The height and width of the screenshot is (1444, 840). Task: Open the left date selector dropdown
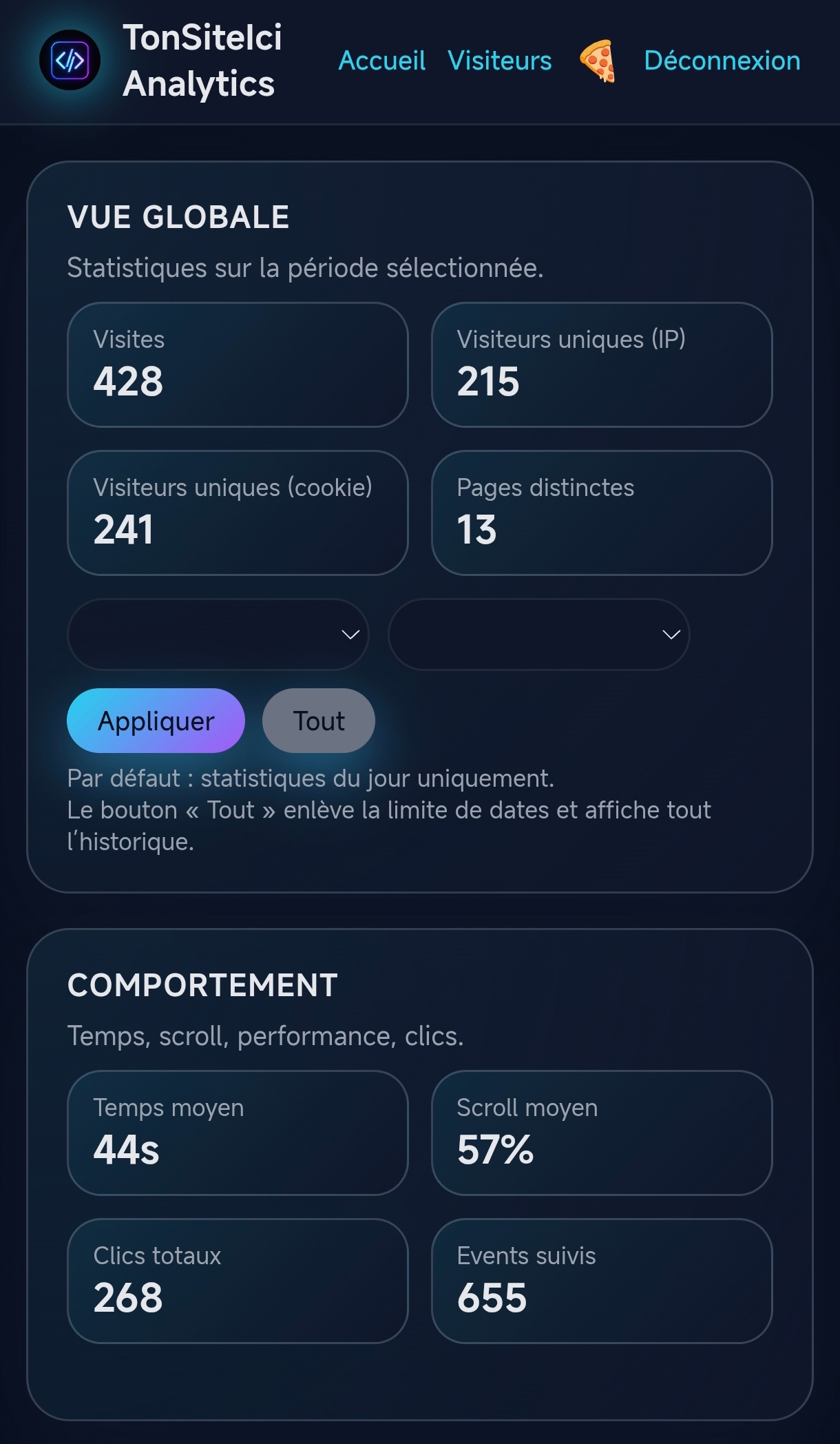tap(218, 635)
